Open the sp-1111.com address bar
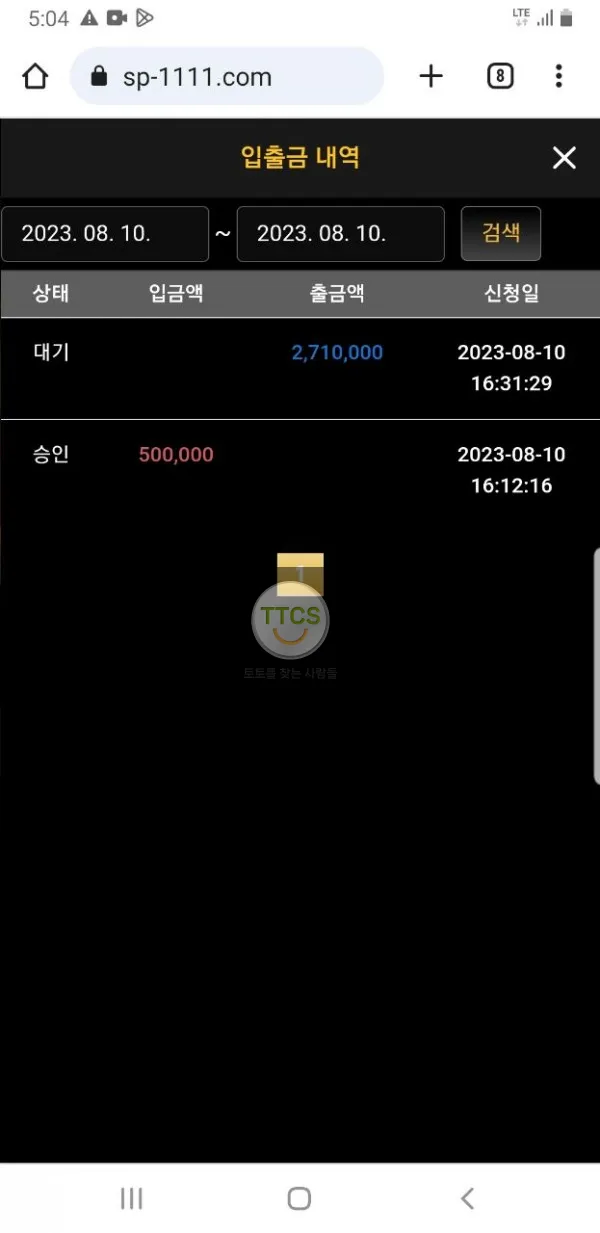This screenshot has height=1233, width=600. click(x=227, y=76)
